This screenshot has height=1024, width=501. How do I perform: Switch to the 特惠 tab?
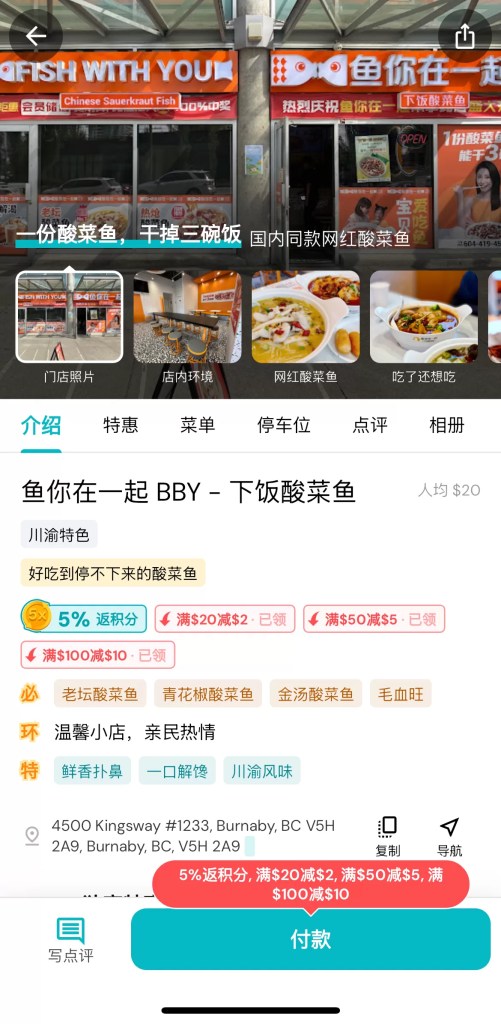click(121, 425)
